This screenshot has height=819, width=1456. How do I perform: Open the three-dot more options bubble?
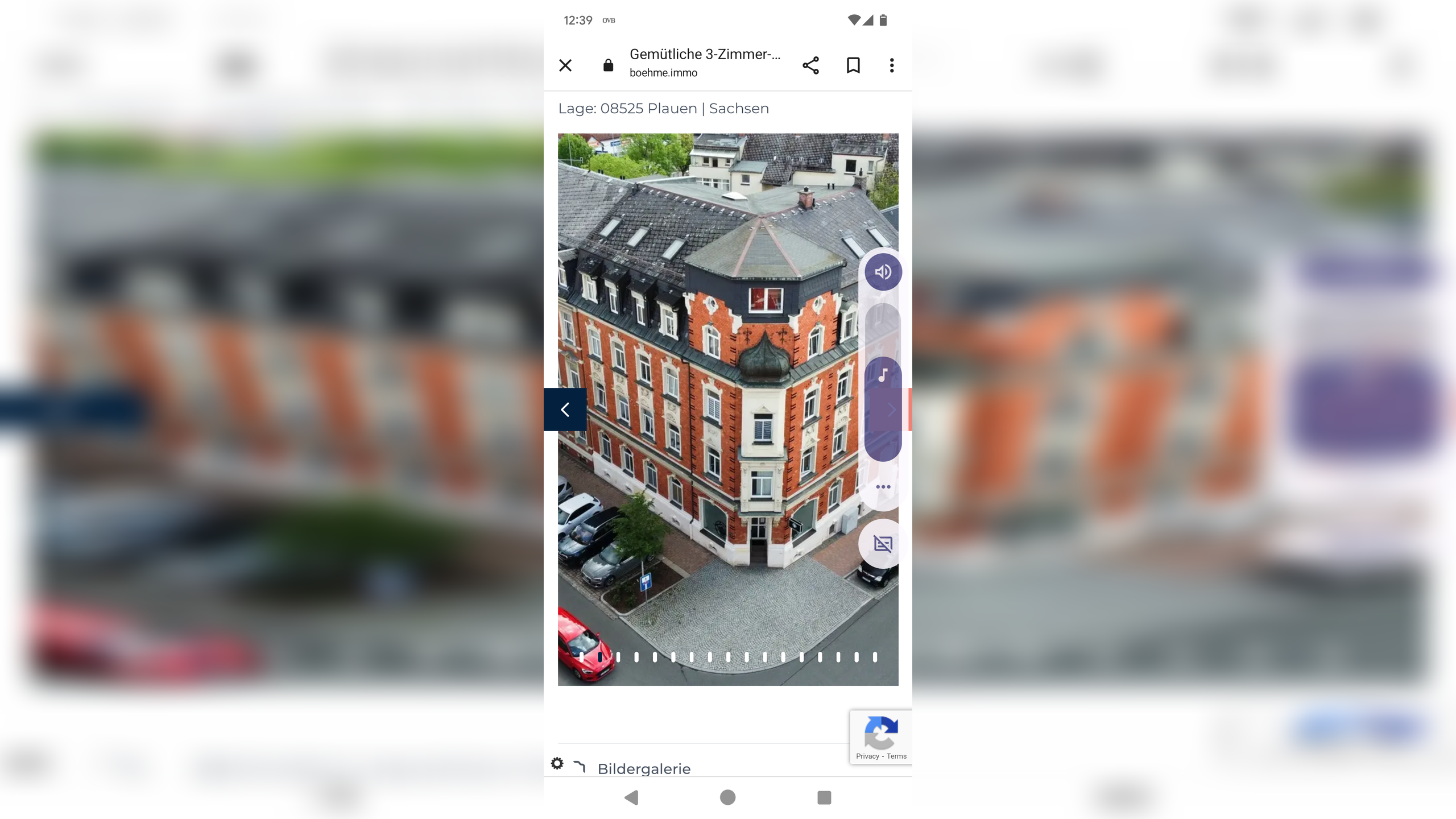point(883,487)
